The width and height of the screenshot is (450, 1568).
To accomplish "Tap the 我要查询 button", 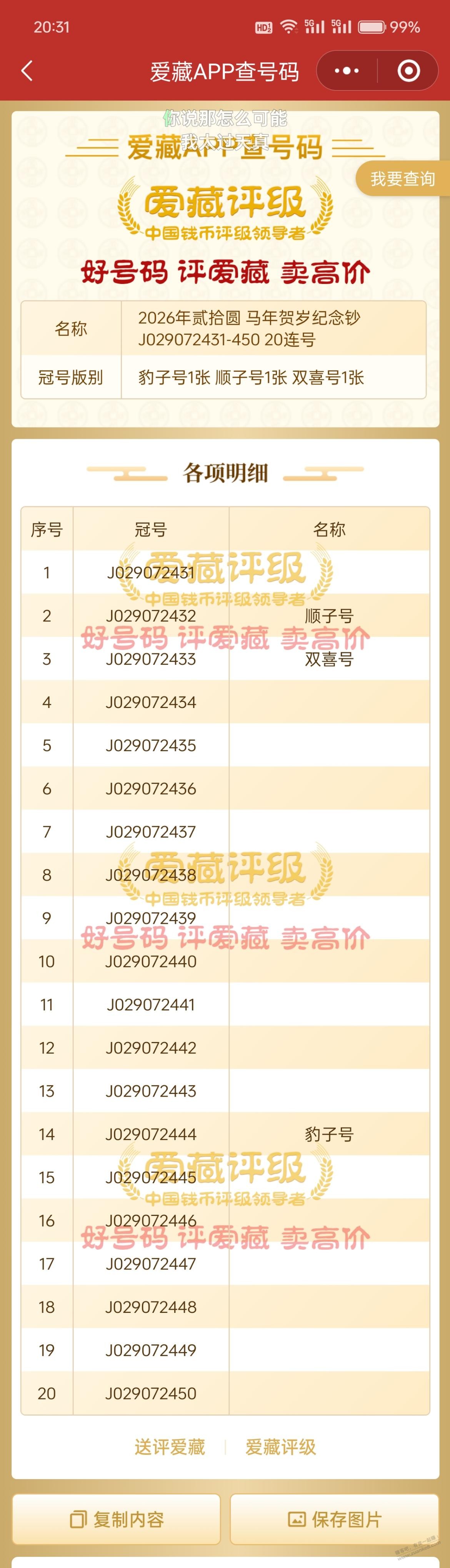I will coord(403,179).
